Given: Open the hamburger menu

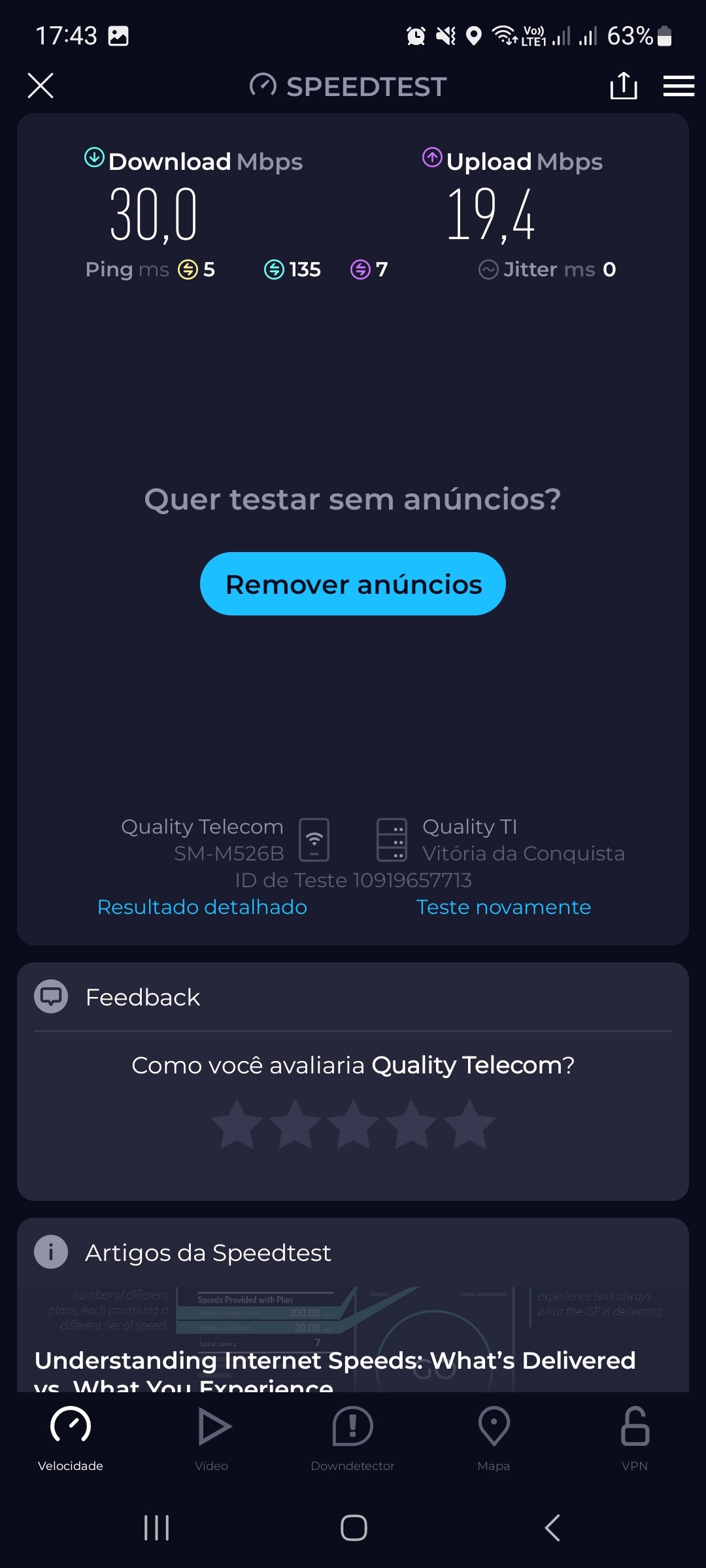Looking at the screenshot, I should 679,86.
